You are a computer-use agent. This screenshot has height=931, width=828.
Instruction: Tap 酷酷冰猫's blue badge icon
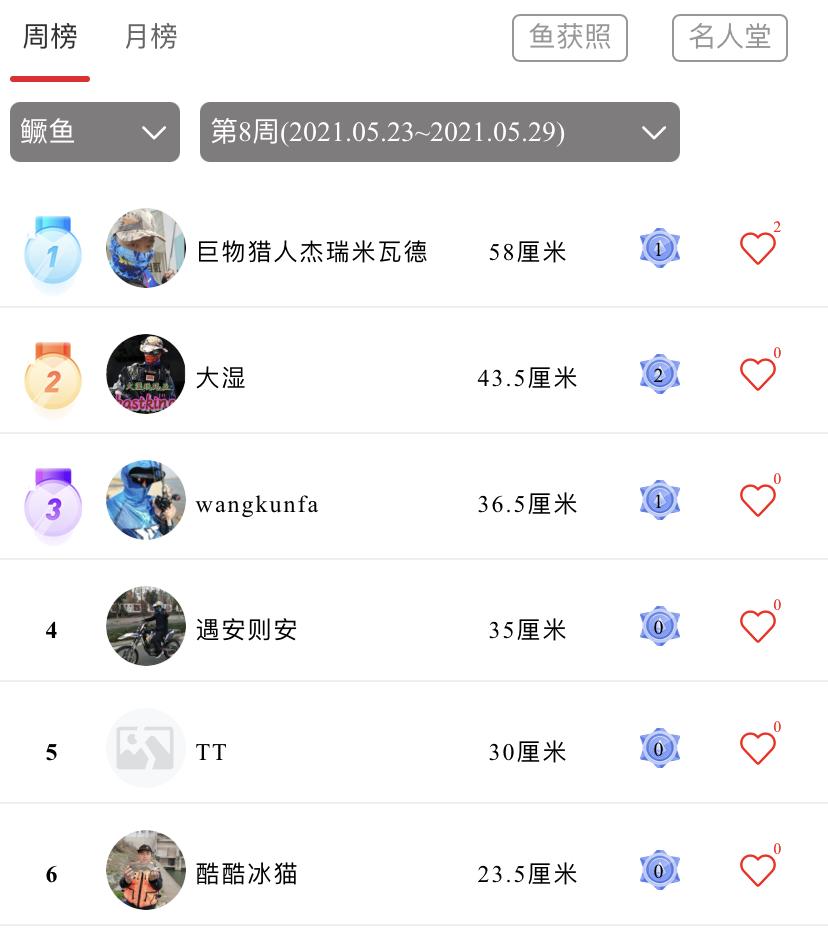(x=659, y=871)
